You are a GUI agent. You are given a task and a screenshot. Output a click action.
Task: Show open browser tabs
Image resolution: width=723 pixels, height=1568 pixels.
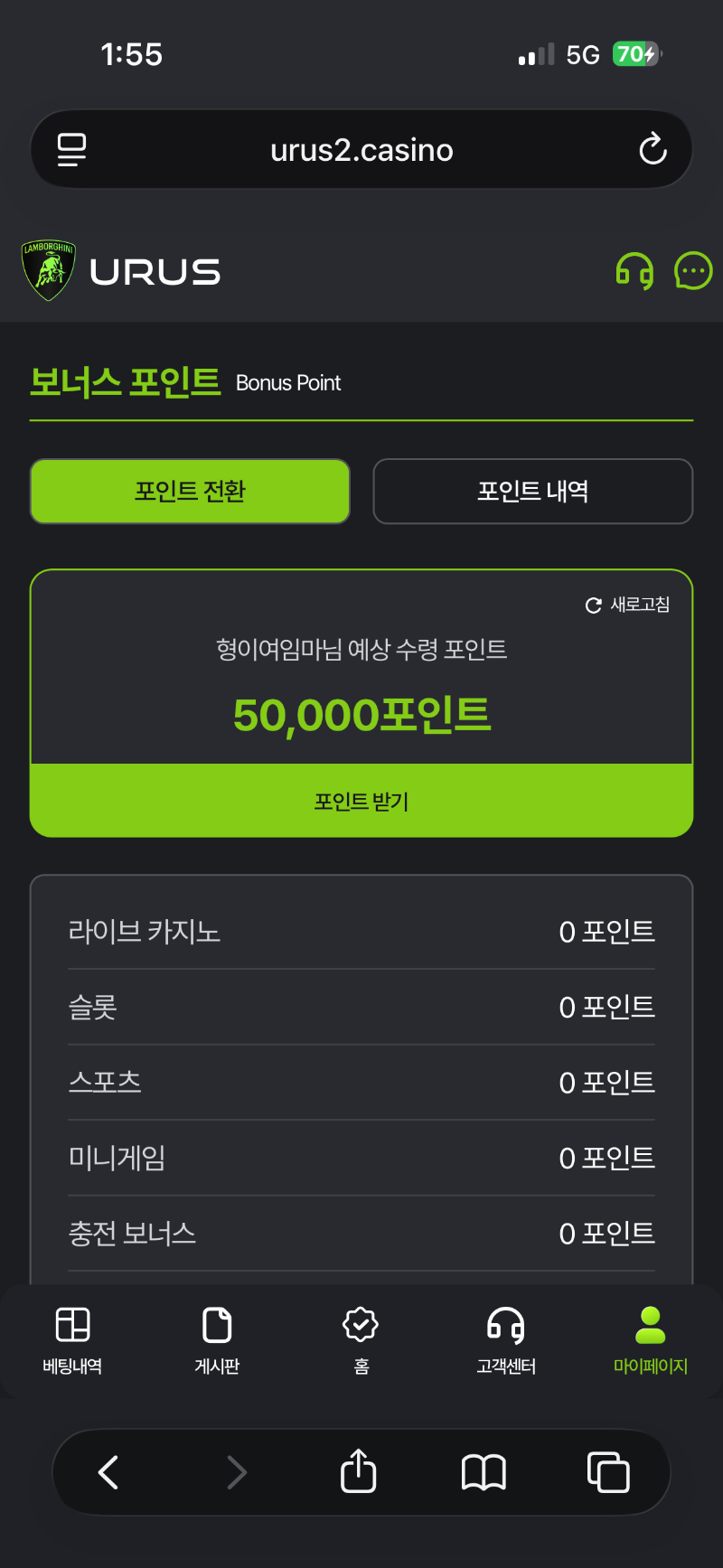coord(608,1471)
